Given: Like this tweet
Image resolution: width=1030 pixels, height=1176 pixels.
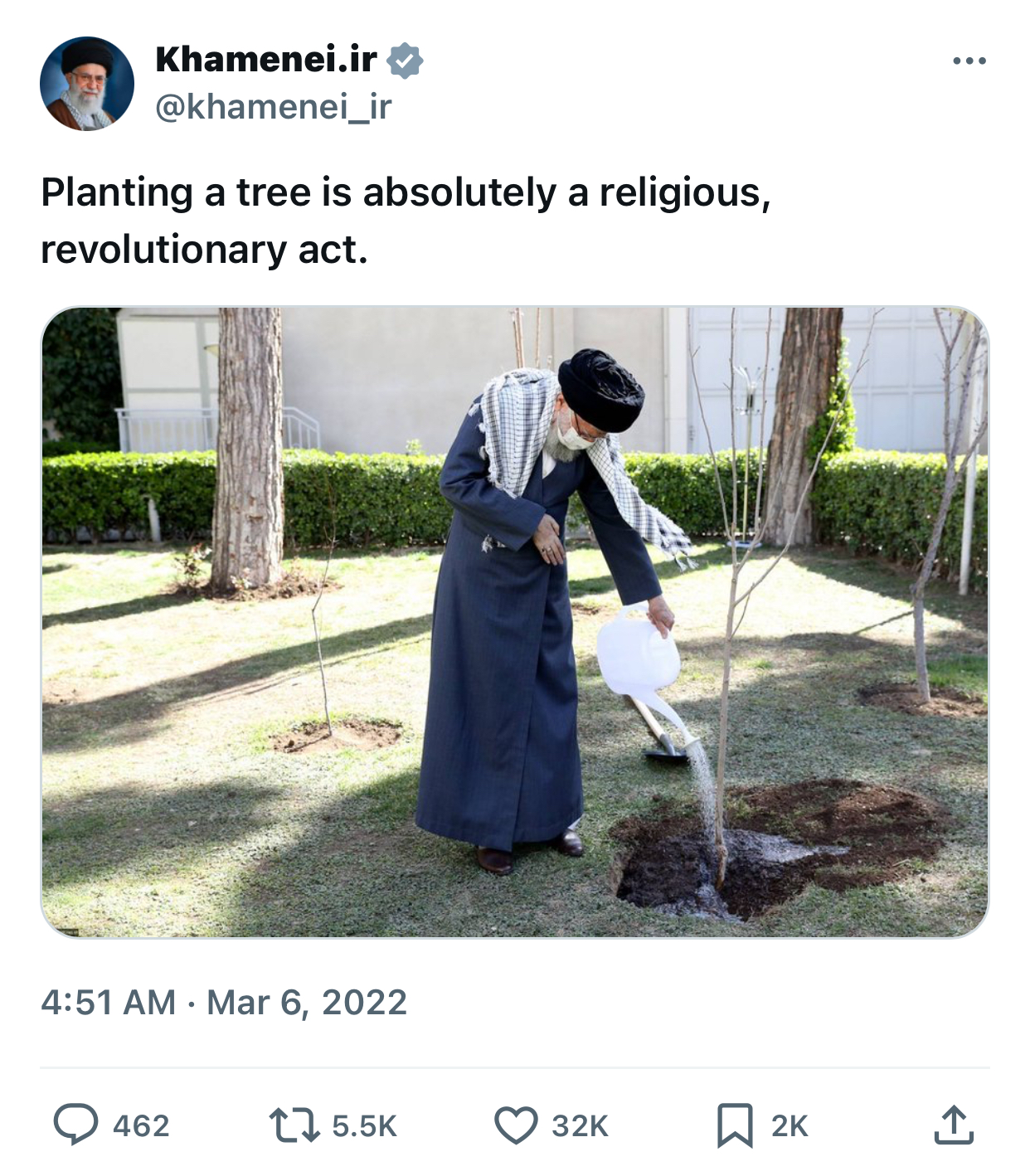Looking at the screenshot, I should click(x=516, y=1125).
